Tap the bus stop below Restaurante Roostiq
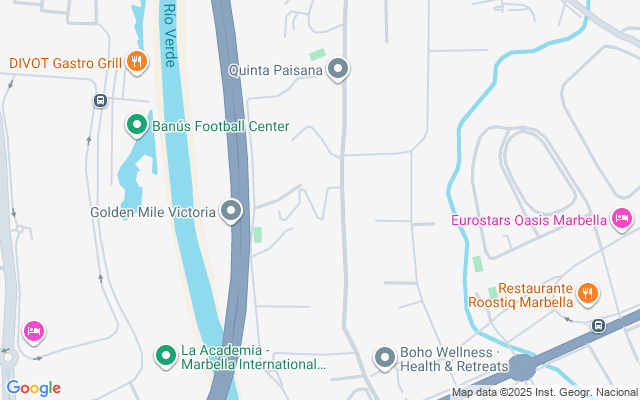This screenshot has height=400, width=640. (x=597, y=325)
